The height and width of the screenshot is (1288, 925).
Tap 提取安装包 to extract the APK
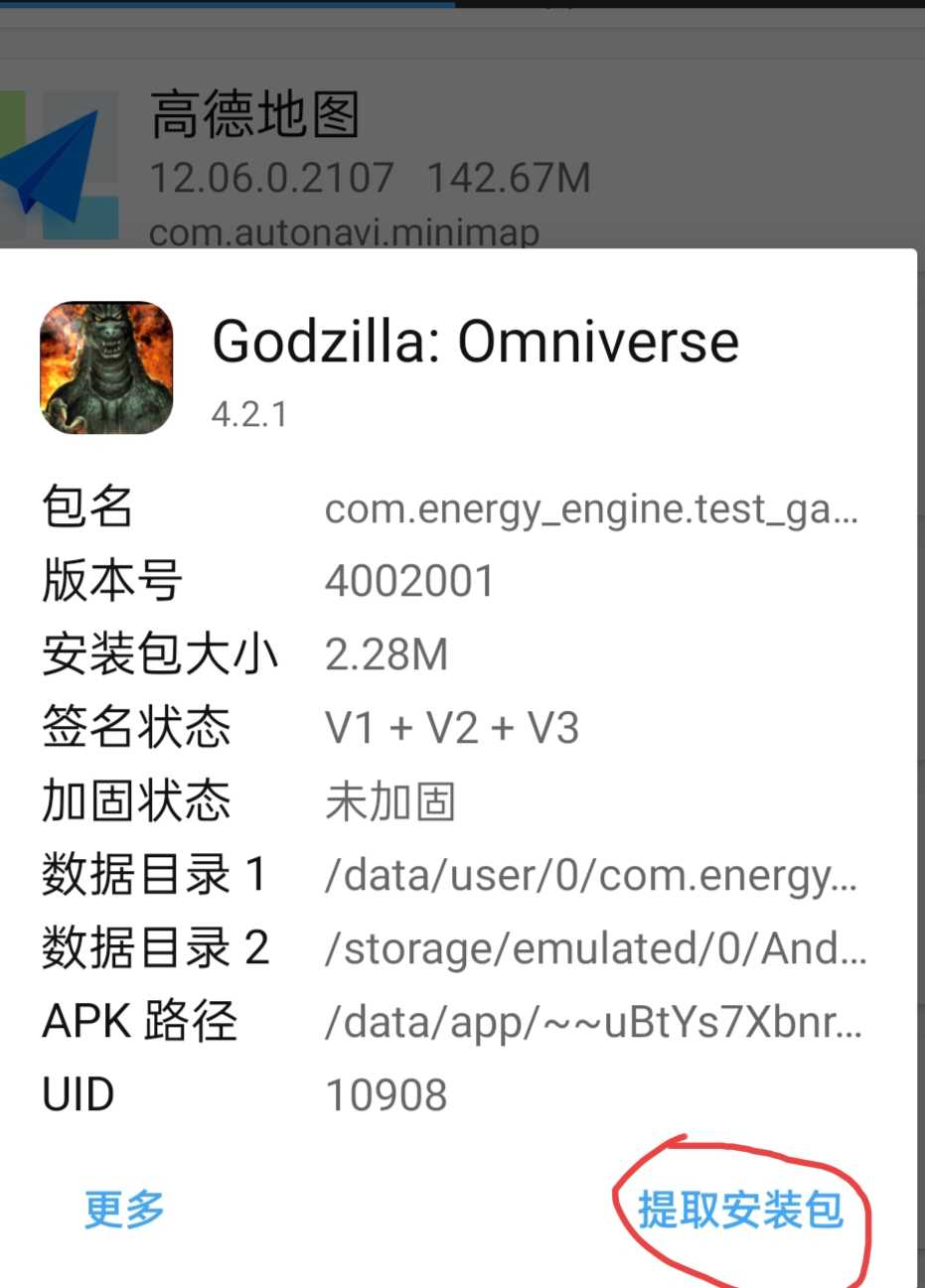[740, 1210]
